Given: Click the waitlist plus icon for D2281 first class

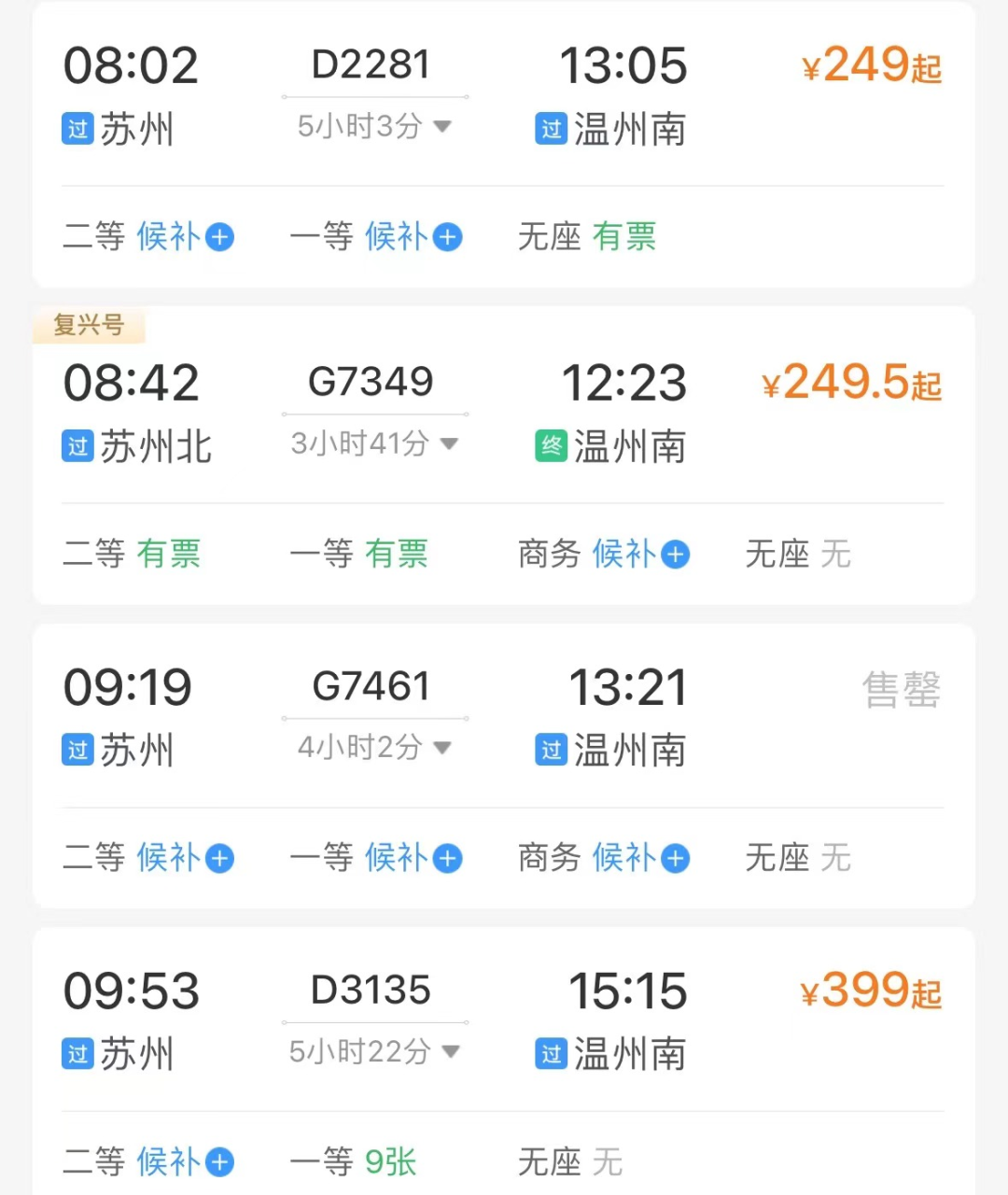Looking at the screenshot, I should tap(448, 237).
